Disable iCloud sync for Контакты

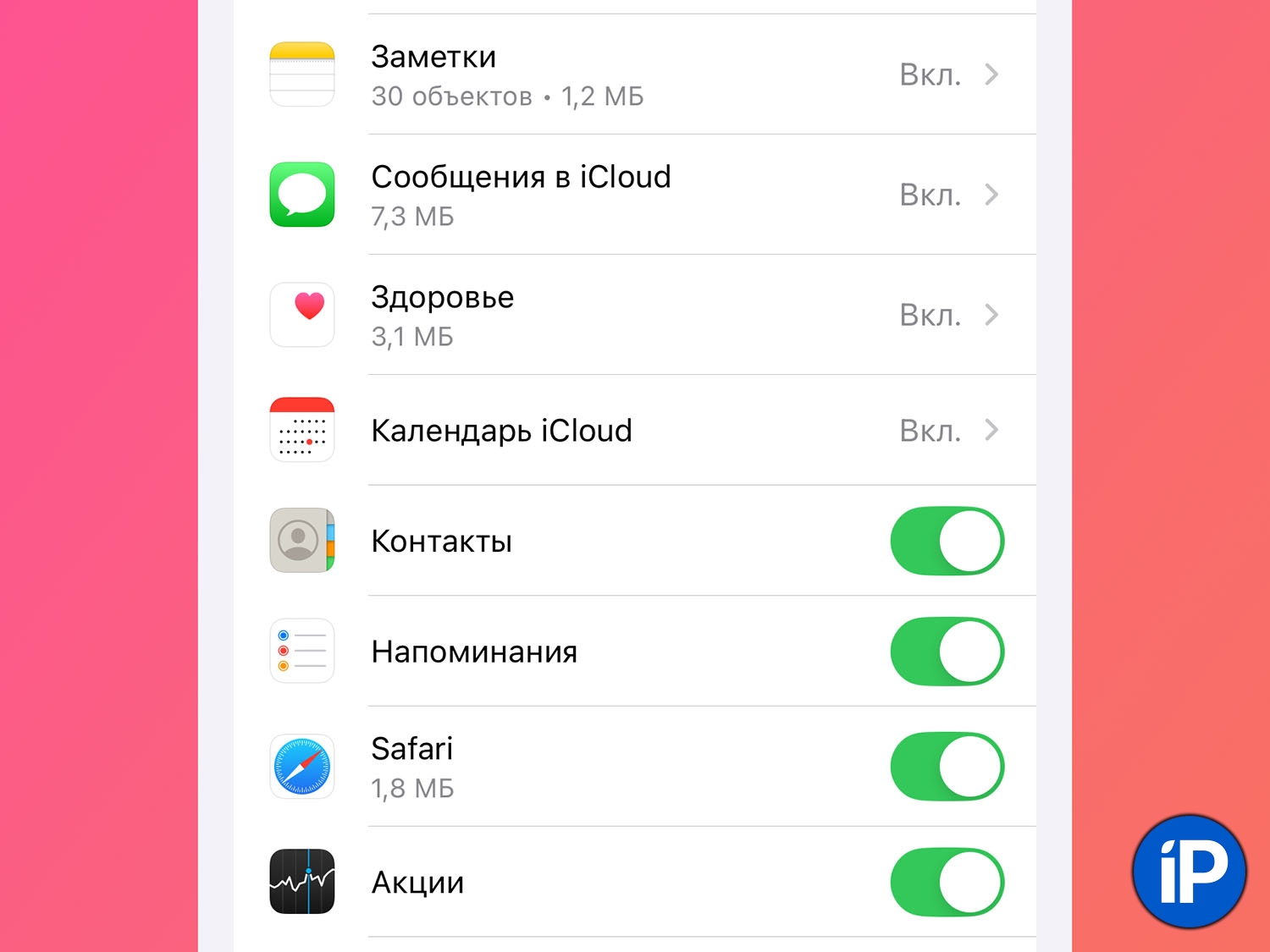(x=947, y=541)
